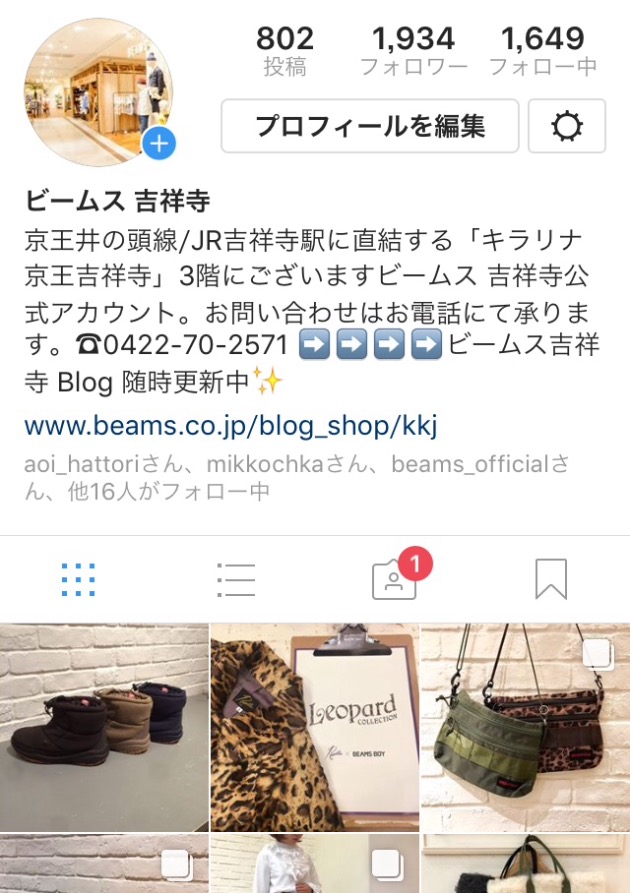Open the saved bookmarks tab

point(551,579)
